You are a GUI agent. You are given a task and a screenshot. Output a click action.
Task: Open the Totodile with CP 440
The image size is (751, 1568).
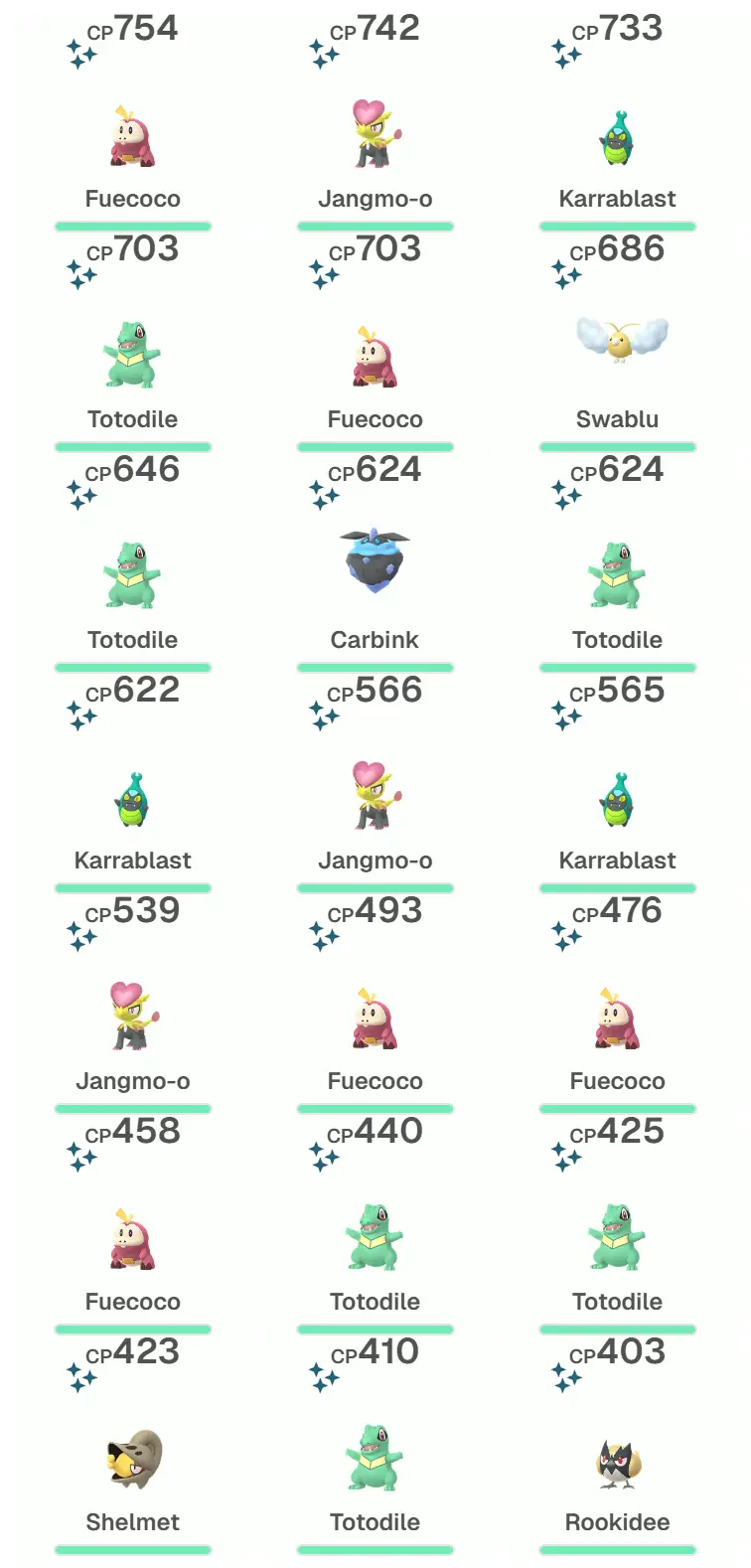375,1238
